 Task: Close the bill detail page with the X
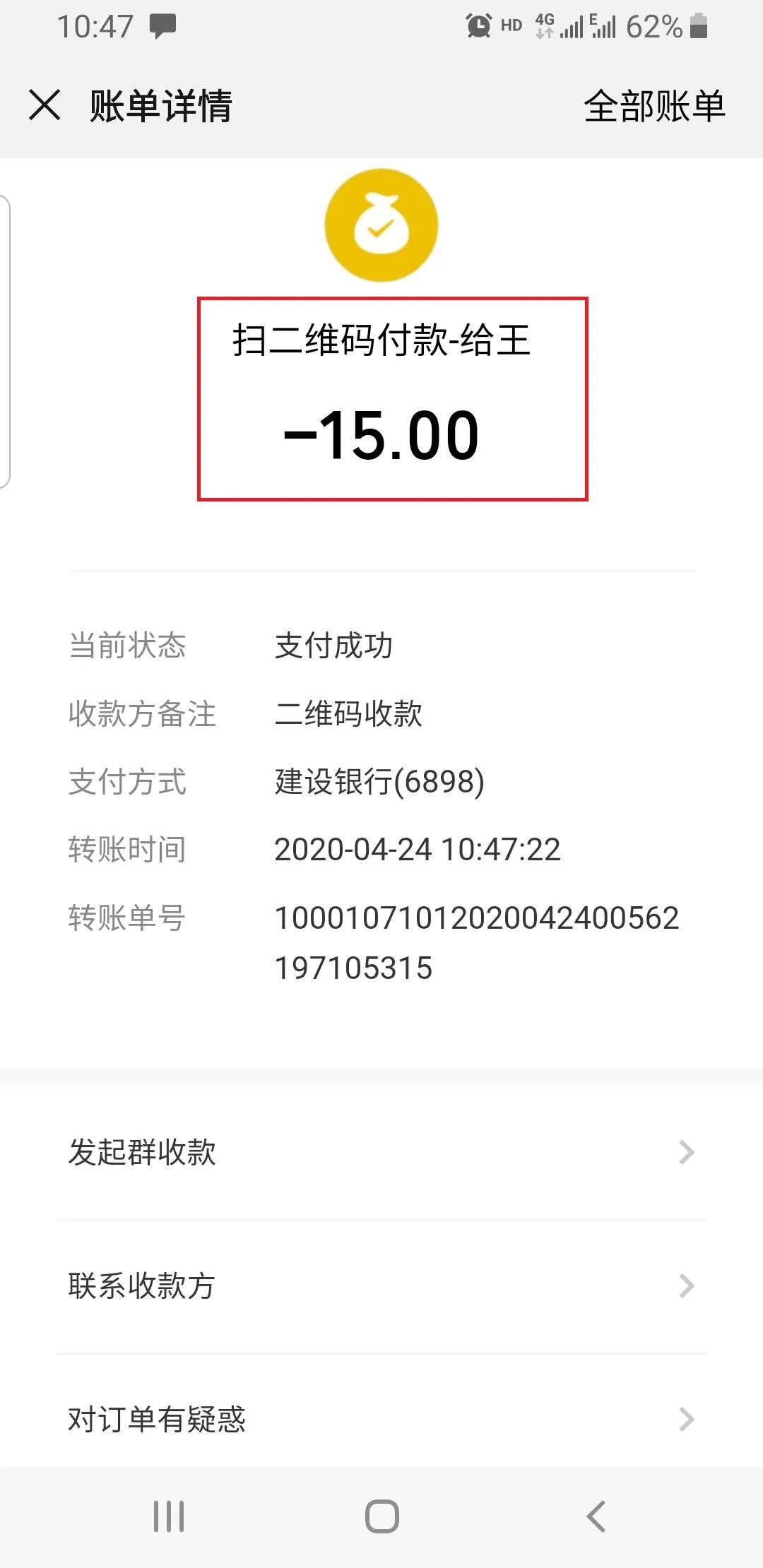[x=45, y=106]
